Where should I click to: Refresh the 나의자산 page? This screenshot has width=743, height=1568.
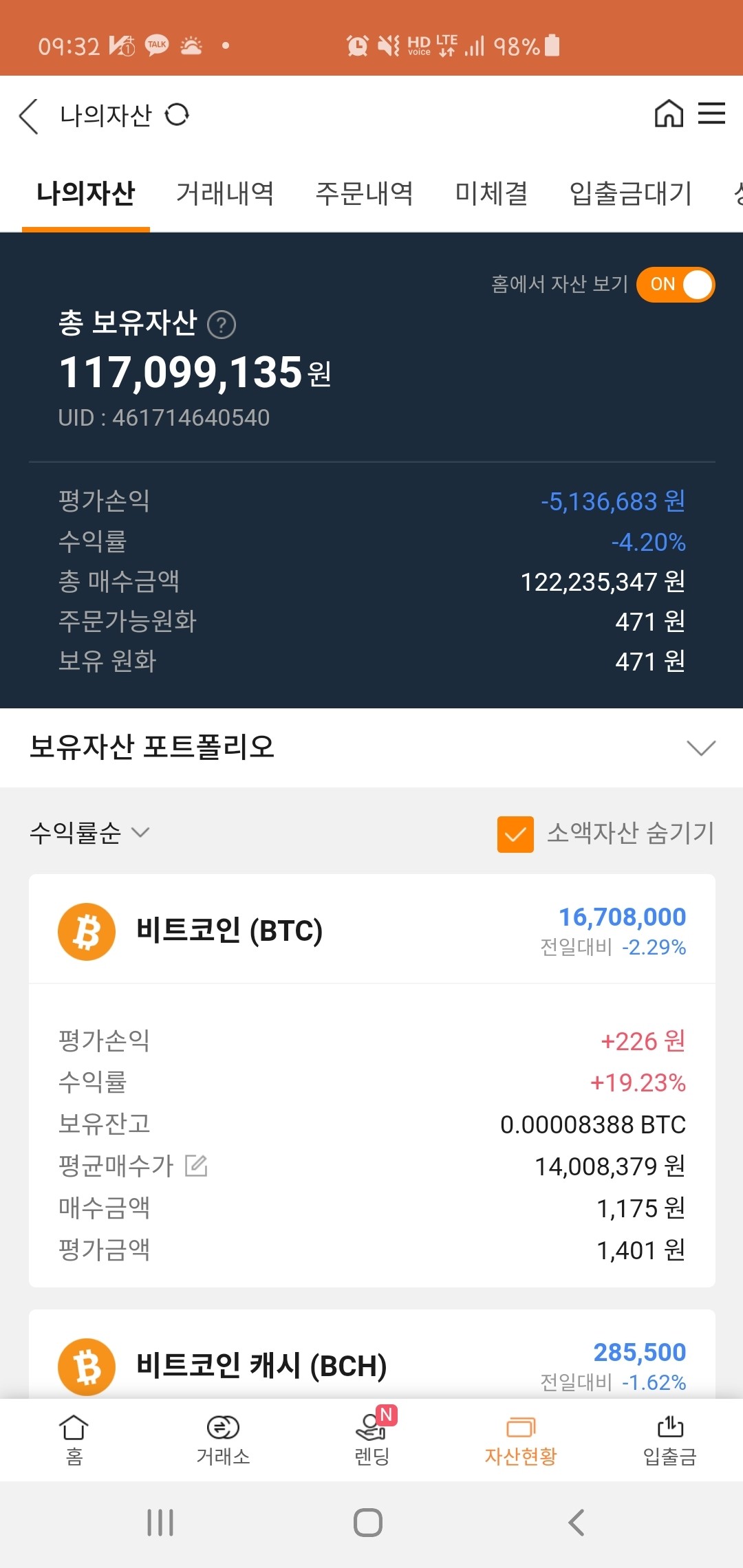(x=178, y=115)
